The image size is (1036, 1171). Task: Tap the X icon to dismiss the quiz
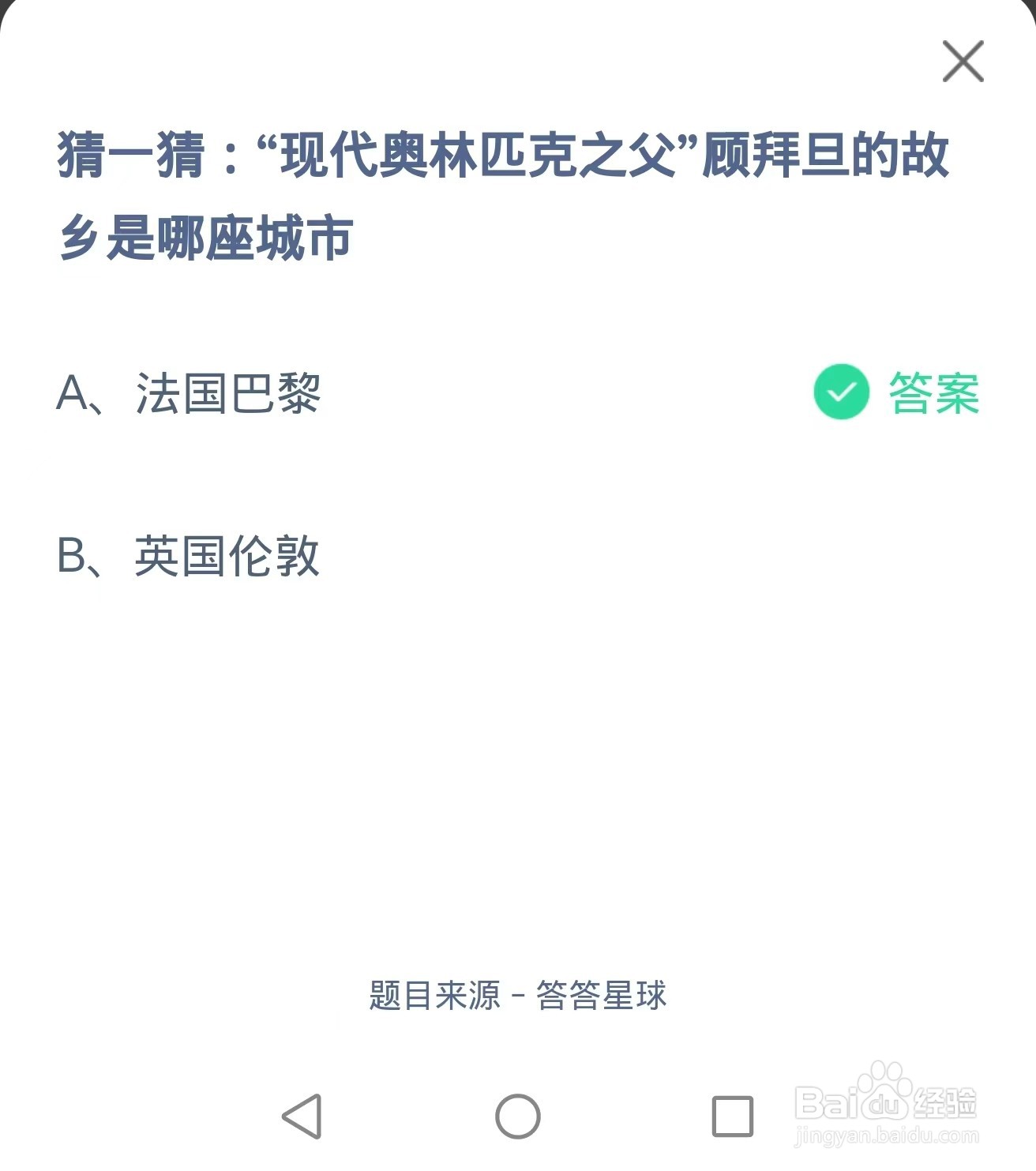point(962,62)
